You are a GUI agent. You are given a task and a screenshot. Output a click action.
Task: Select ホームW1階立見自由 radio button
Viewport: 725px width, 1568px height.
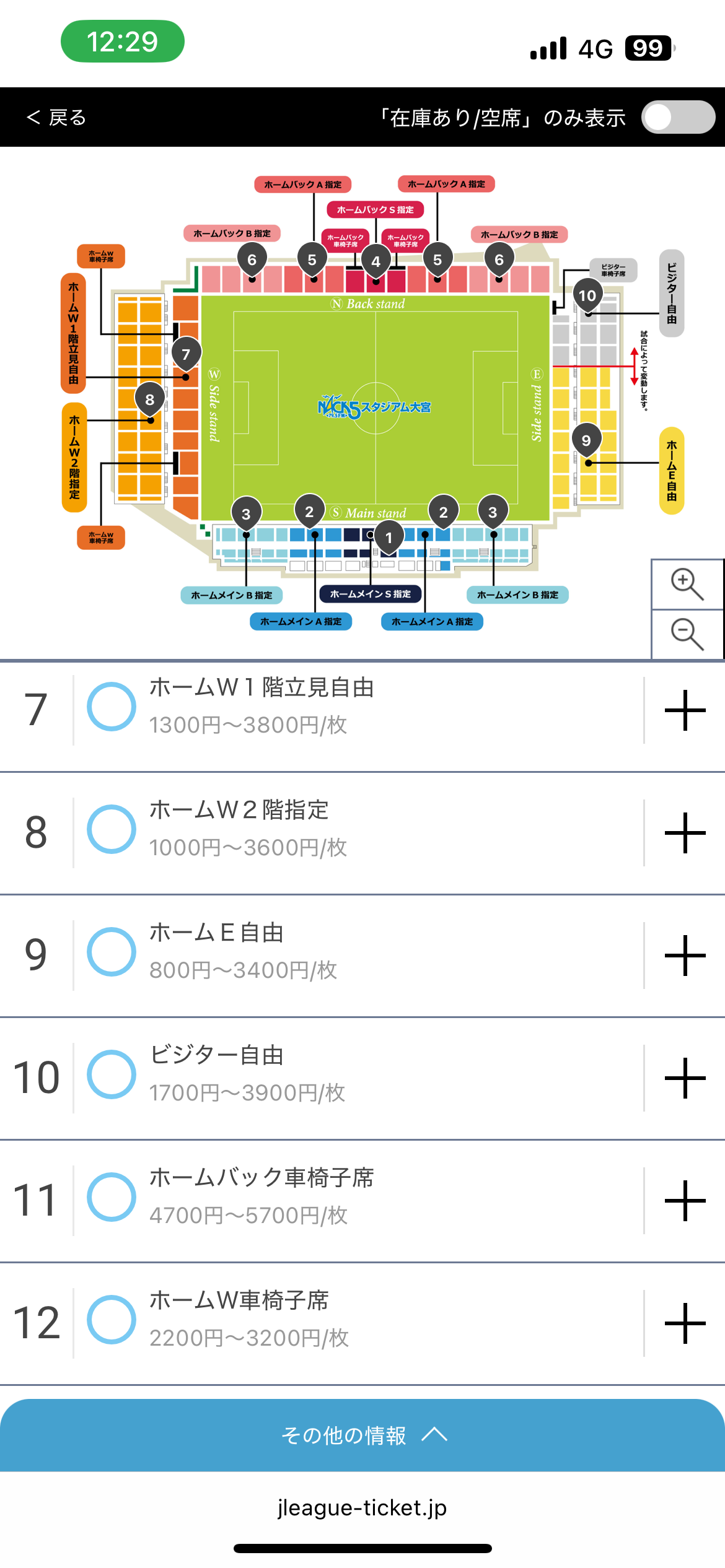112,707
